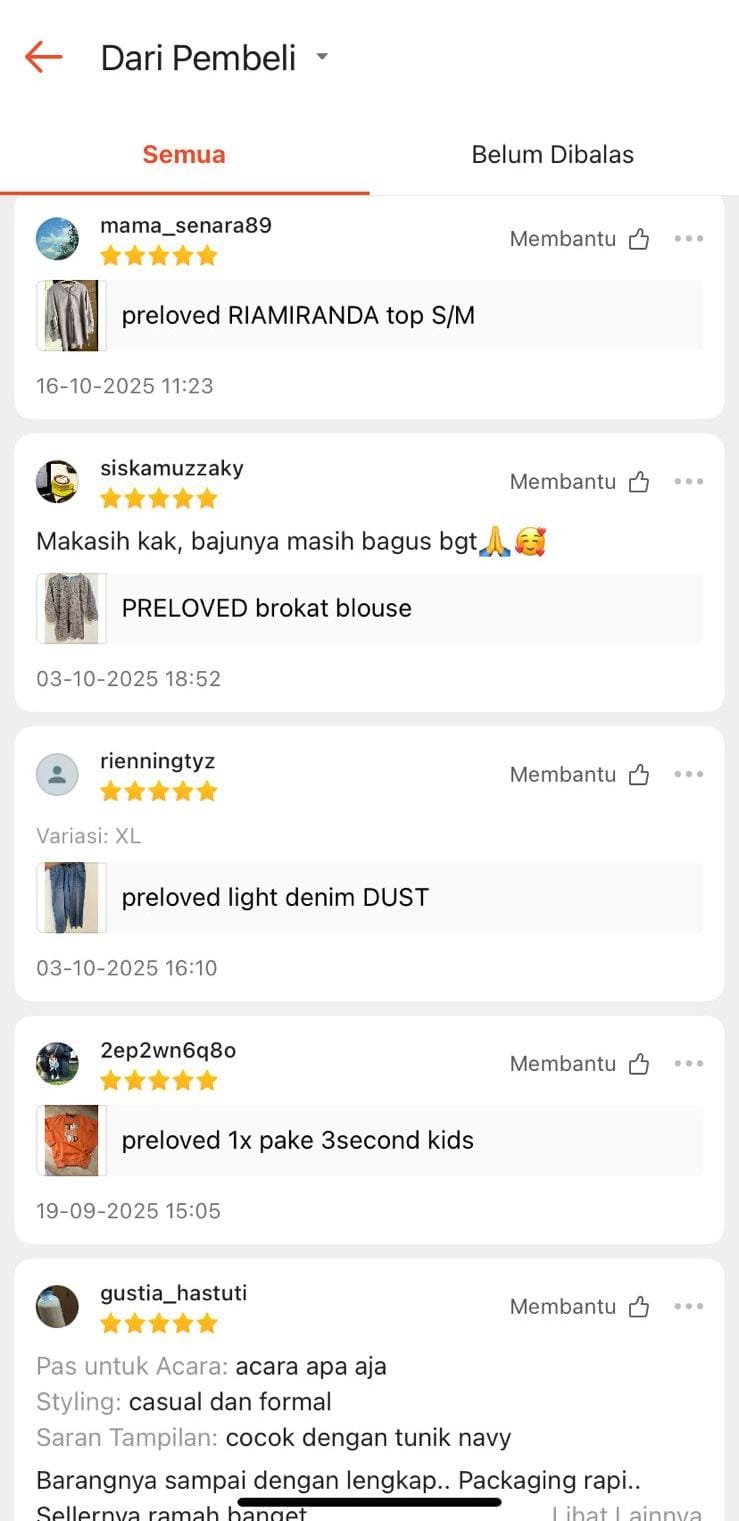View the PRELOVED brokat blouse product
The image size is (739, 1521).
[x=369, y=608]
